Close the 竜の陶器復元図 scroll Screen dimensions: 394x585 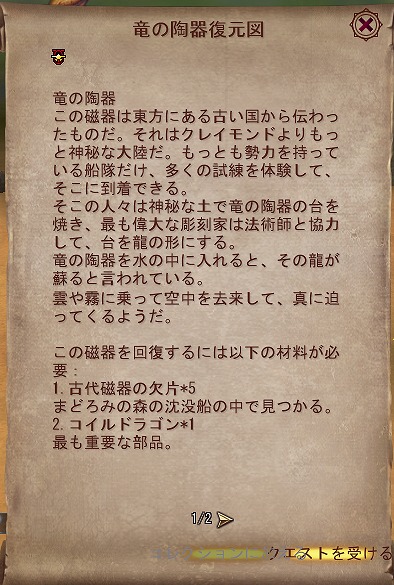click(x=366, y=25)
